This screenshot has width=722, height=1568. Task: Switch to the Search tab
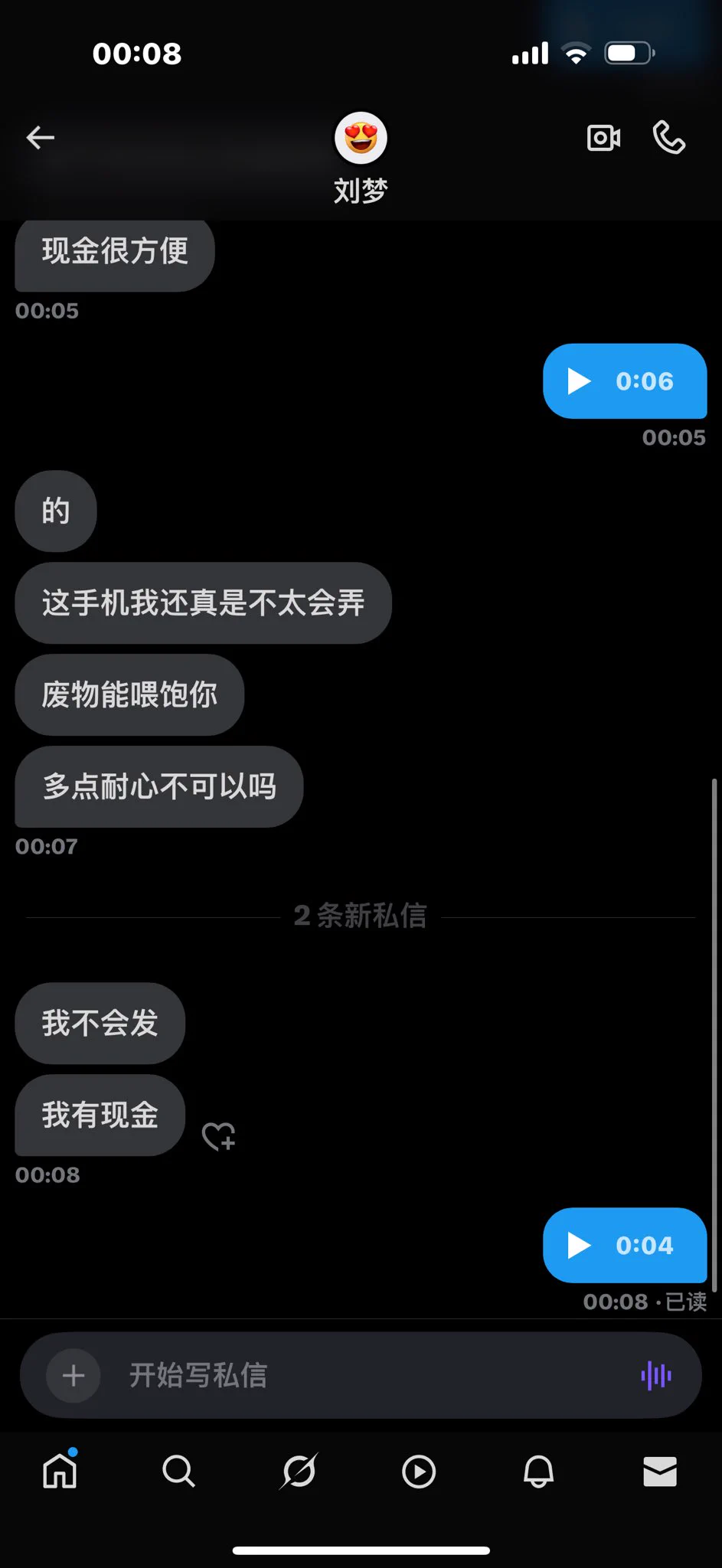179,1471
